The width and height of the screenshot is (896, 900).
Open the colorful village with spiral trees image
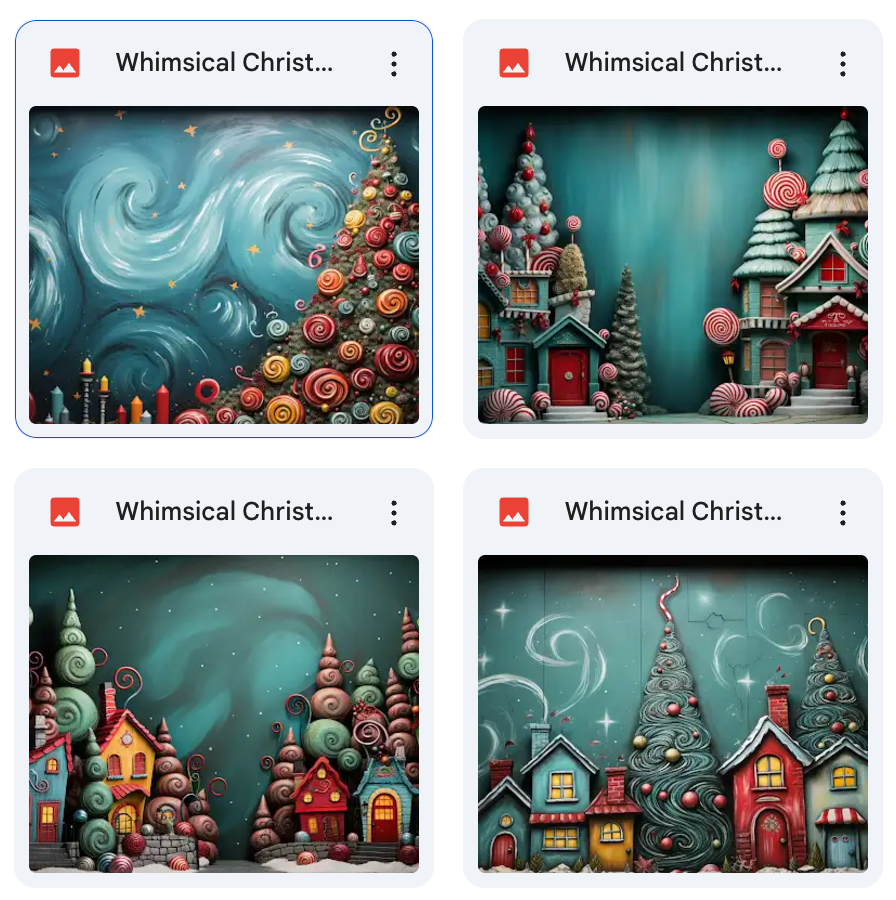(x=224, y=713)
